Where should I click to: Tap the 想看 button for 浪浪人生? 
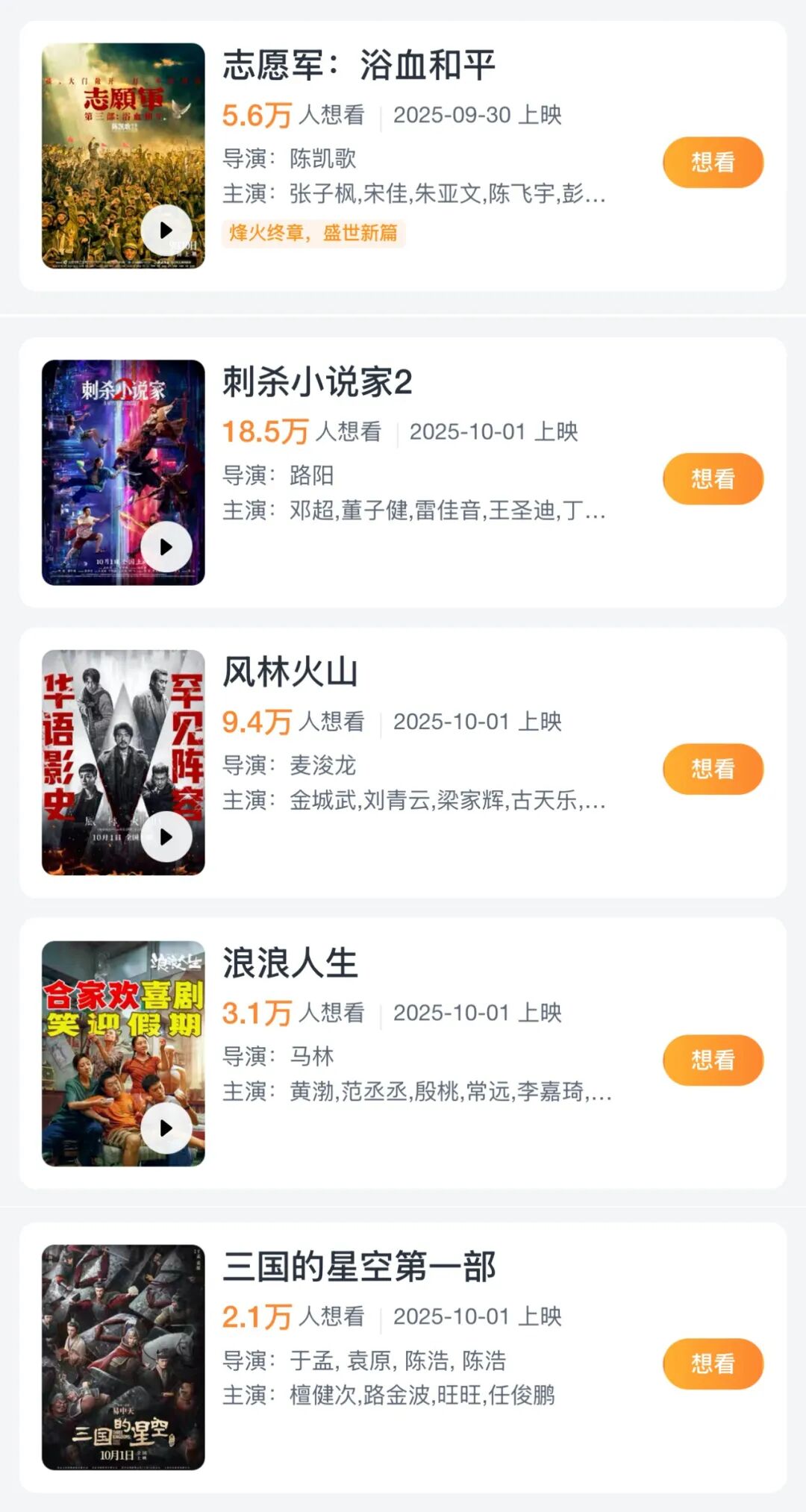pyautogui.click(x=712, y=1060)
